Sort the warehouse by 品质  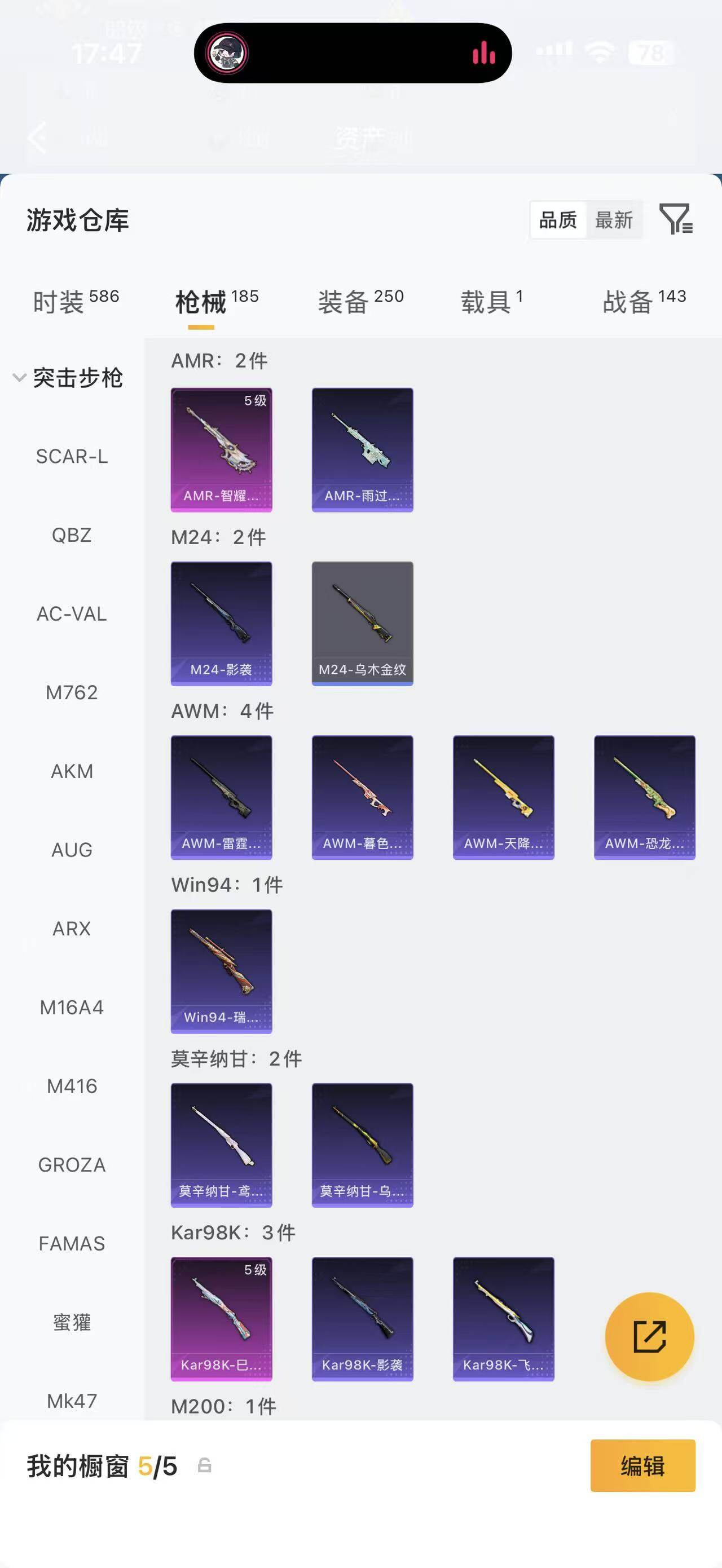[x=558, y=220]
